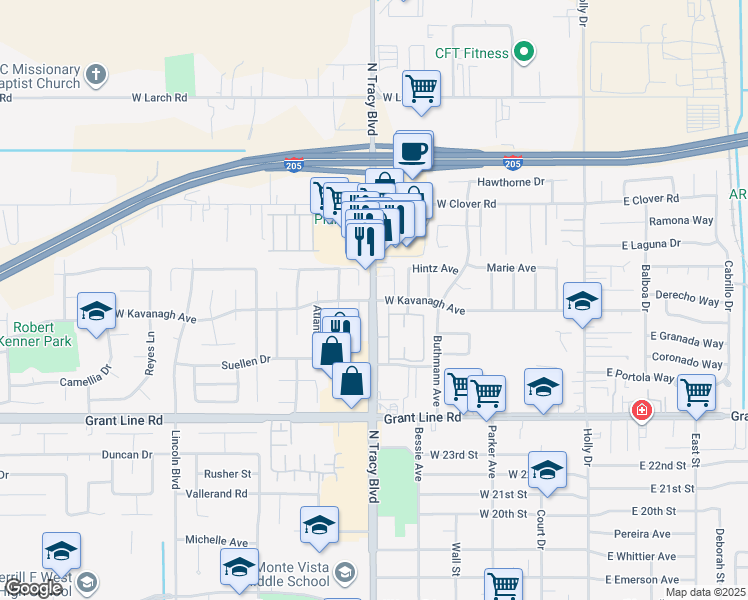The width and height of the screenshot is (748, 600).
Task: Open the school marker beside Robert Kenner Park
Action: pyautogui.click(x=97, y=312)
